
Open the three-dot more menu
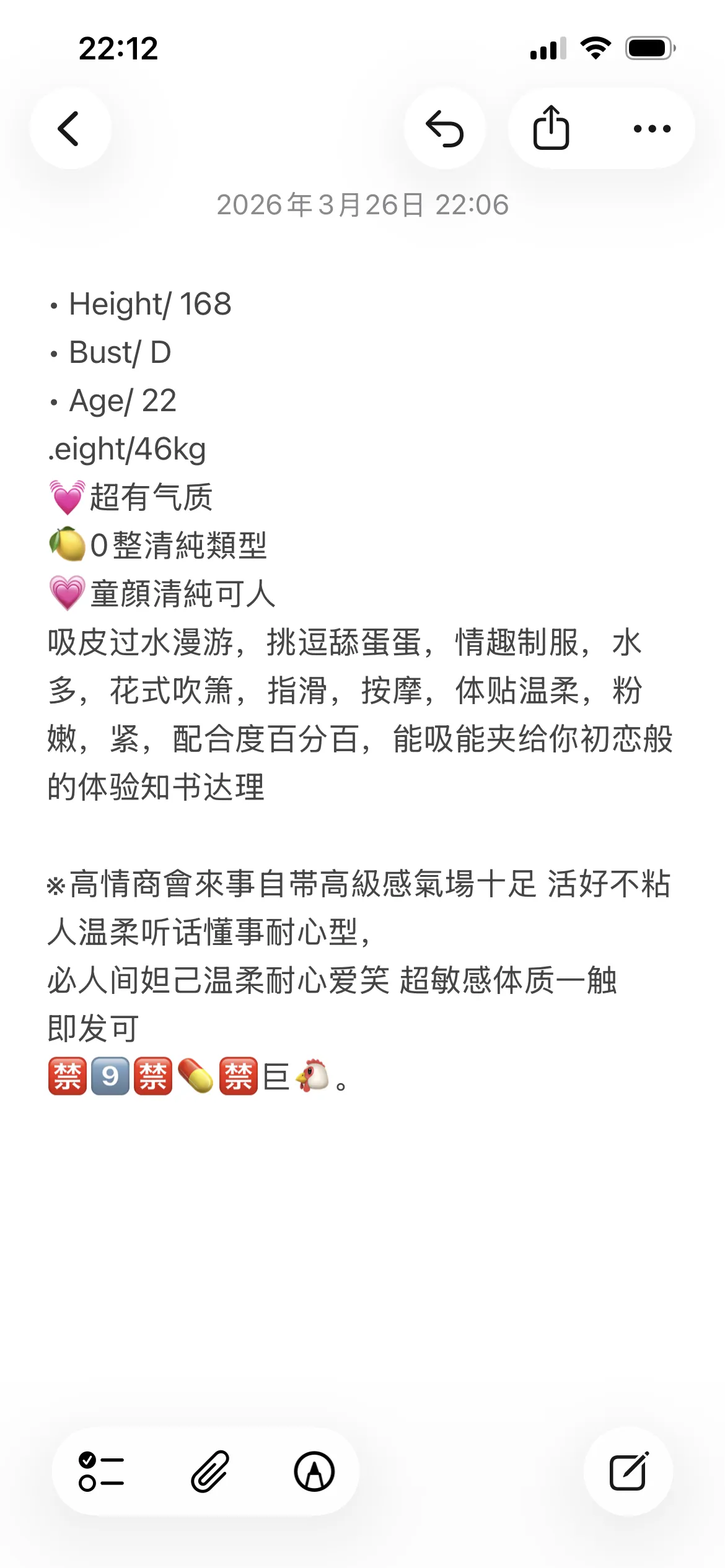652,129
